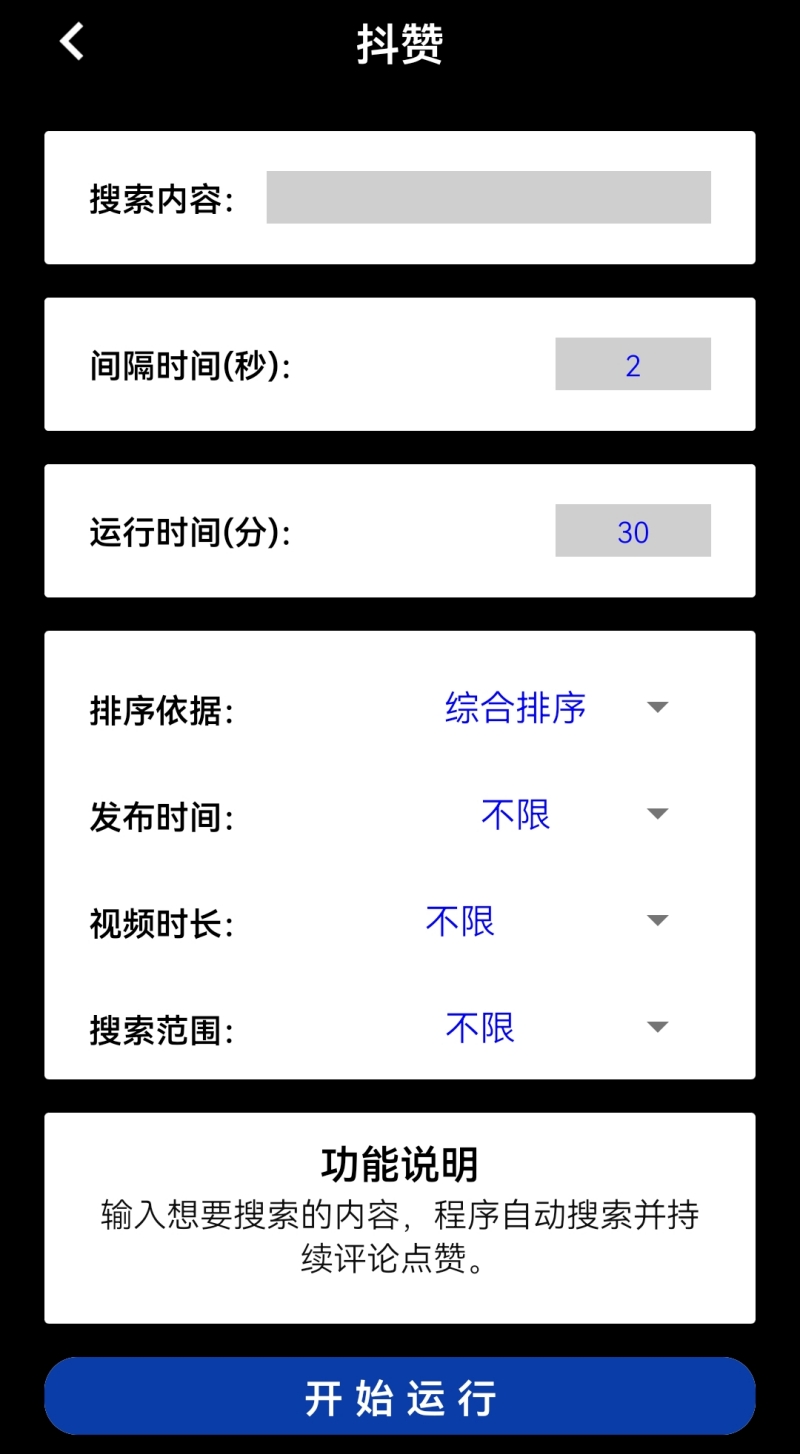Open the 排序依据 dropdown arrow

click(657, 707)
